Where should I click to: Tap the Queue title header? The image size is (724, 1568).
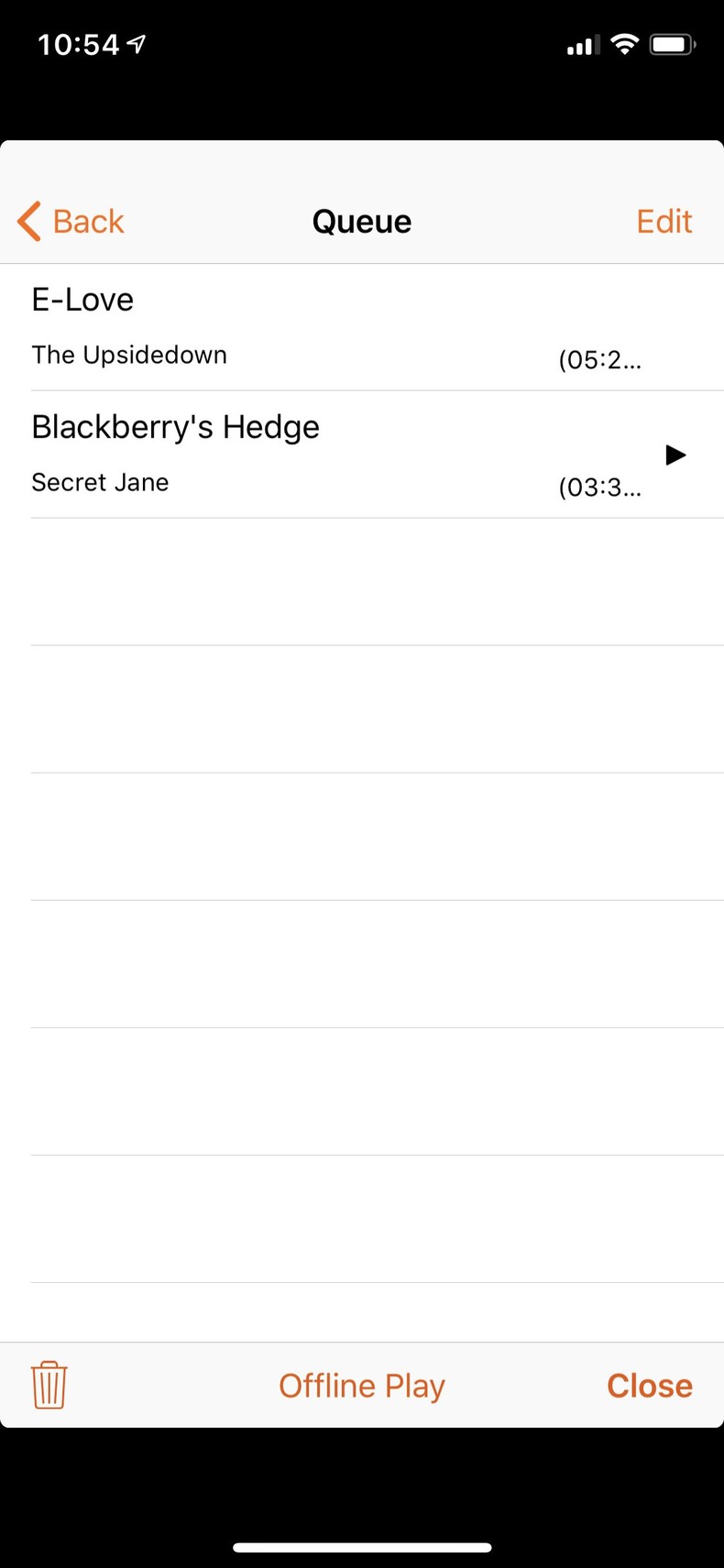point(361,221)
